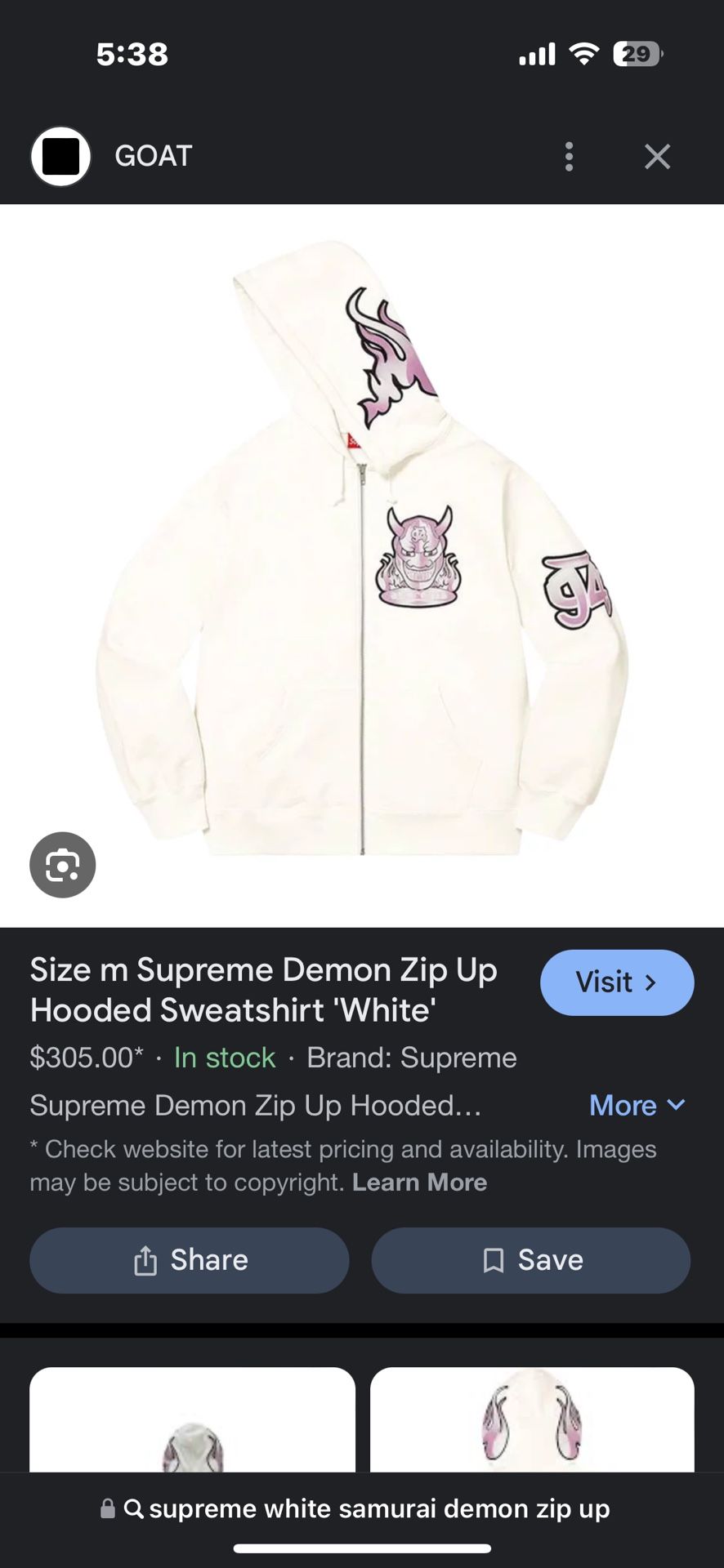The image size is (724, 1568).
Task: Open the three-dot overflow menu
Action: pyautogui.click(x=569, y=156)
